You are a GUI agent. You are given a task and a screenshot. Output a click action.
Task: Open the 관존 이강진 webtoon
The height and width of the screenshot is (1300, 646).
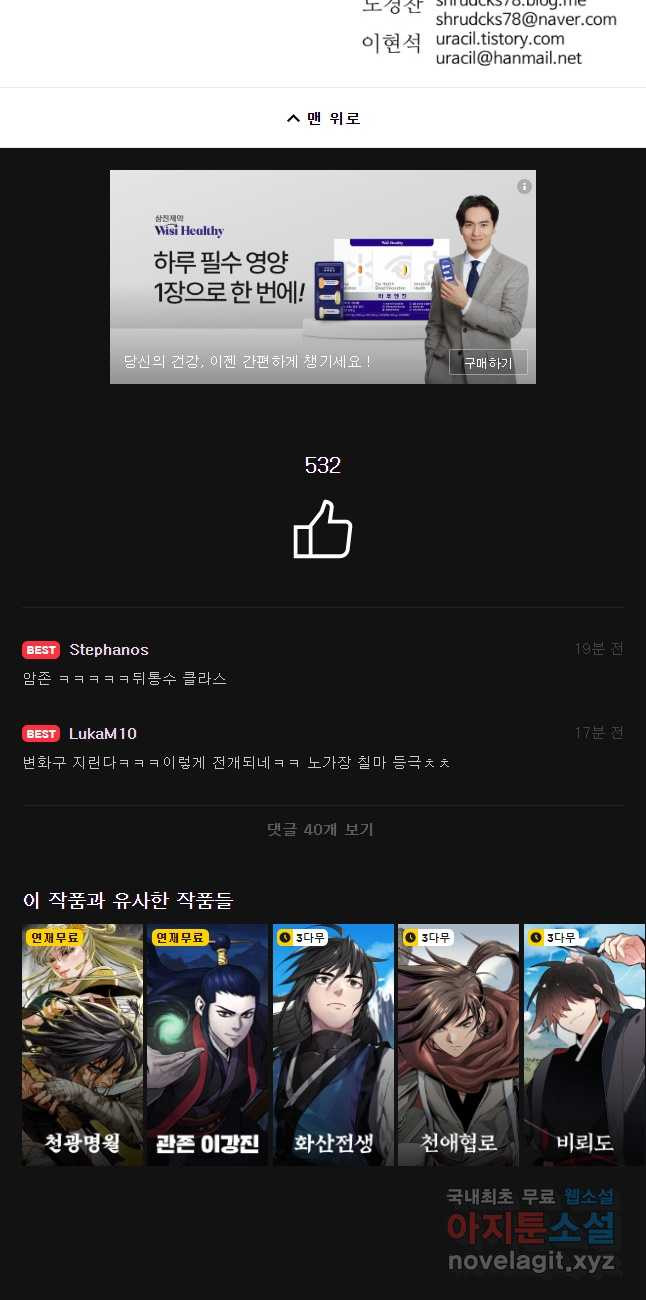[207, 1045]
